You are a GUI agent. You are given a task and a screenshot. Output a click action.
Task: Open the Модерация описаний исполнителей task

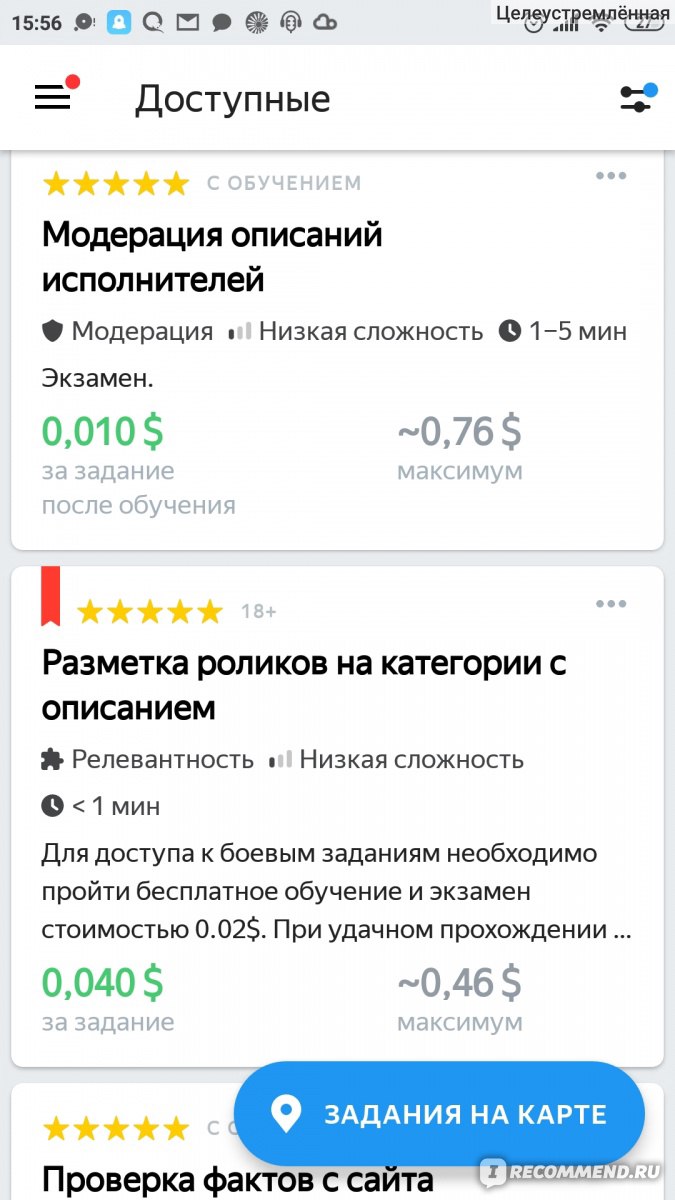(x=213, y=257)
